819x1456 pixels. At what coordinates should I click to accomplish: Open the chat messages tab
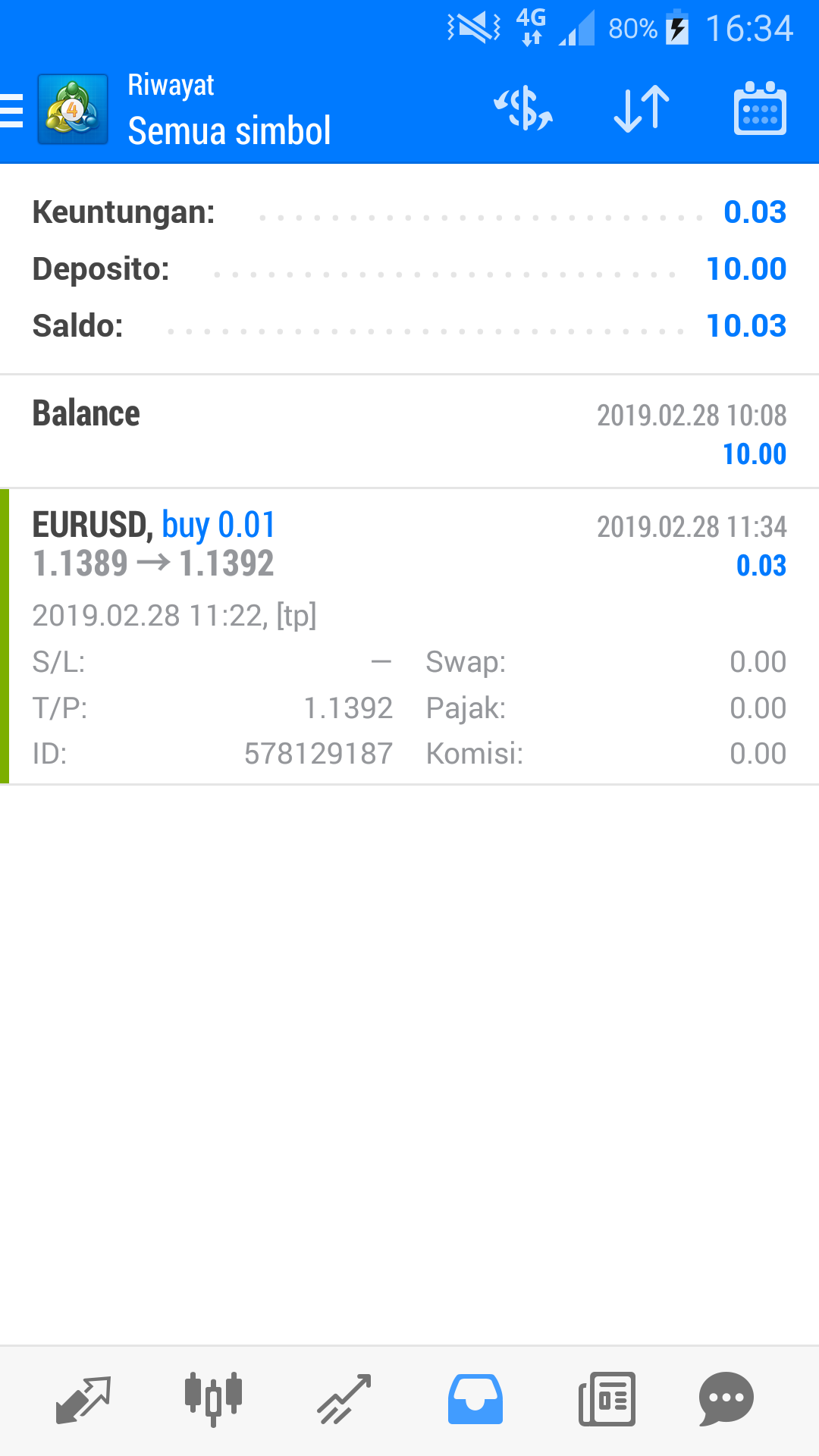point(726,1399)
